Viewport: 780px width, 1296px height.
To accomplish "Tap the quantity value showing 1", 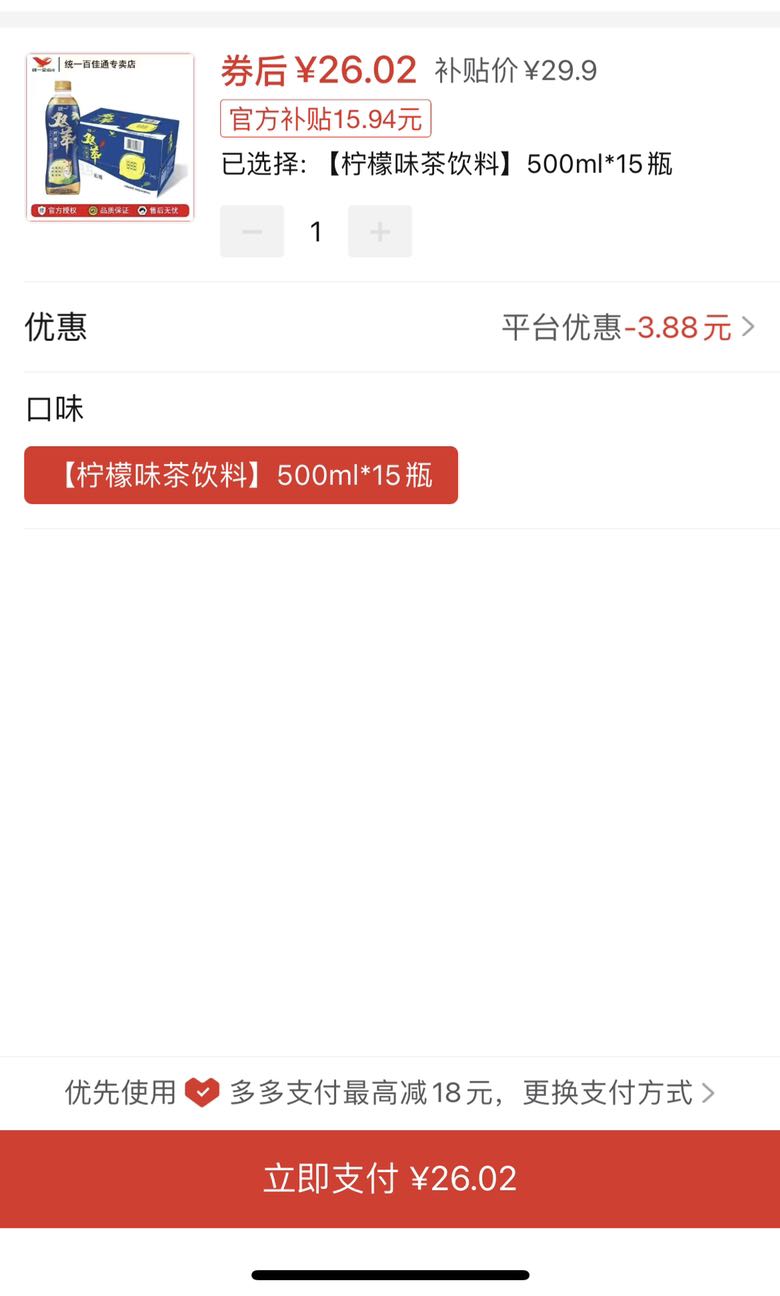I will [x=316, y=231].
